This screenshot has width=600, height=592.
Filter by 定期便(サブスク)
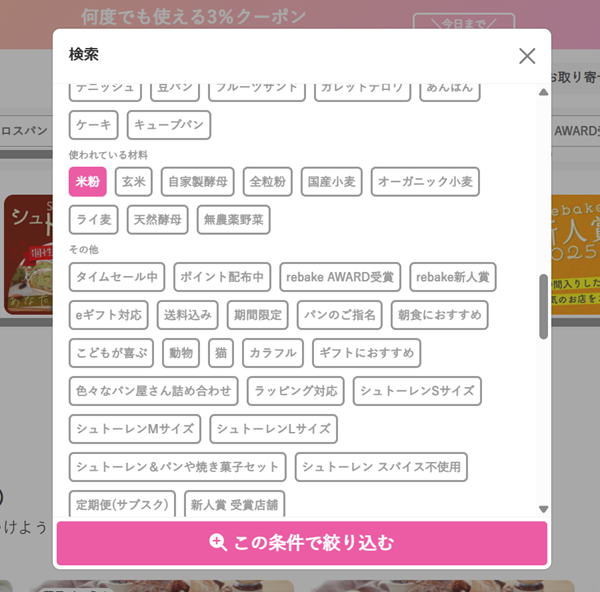[x=122, y=505]
